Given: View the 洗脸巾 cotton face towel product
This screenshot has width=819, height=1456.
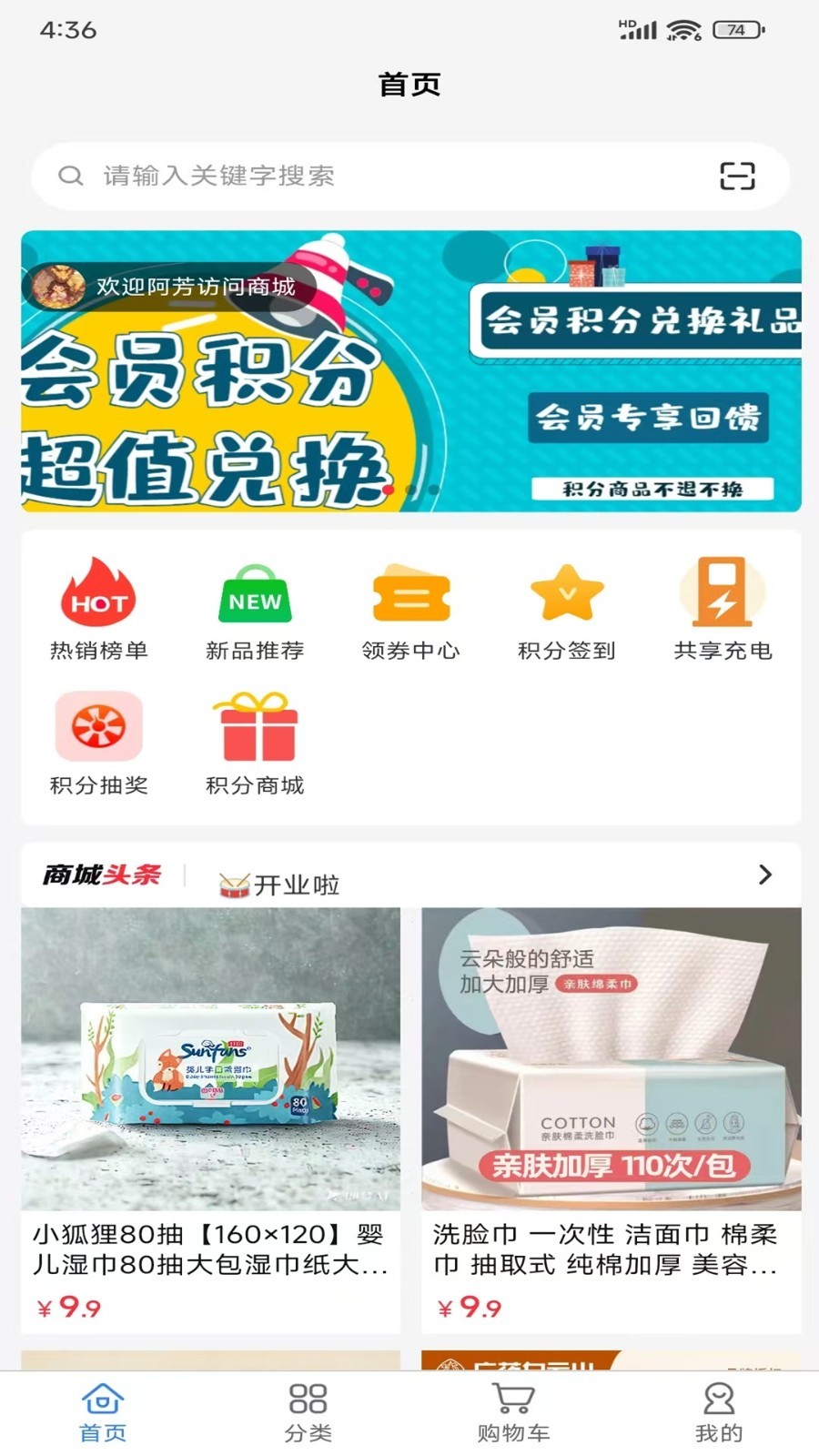Looking at the screenshot, I should pos(612,1119).
